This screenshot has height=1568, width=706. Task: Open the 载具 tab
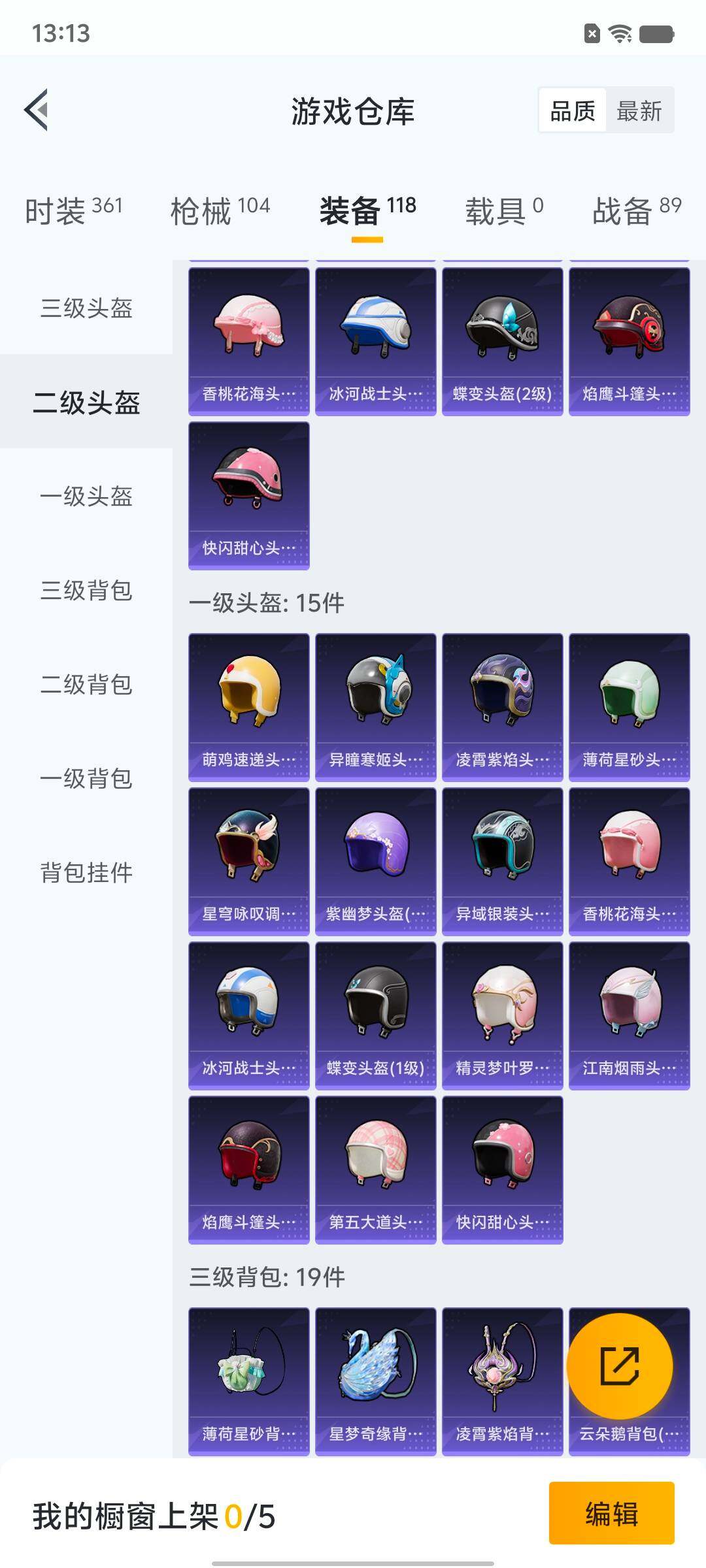click(503, 210)
